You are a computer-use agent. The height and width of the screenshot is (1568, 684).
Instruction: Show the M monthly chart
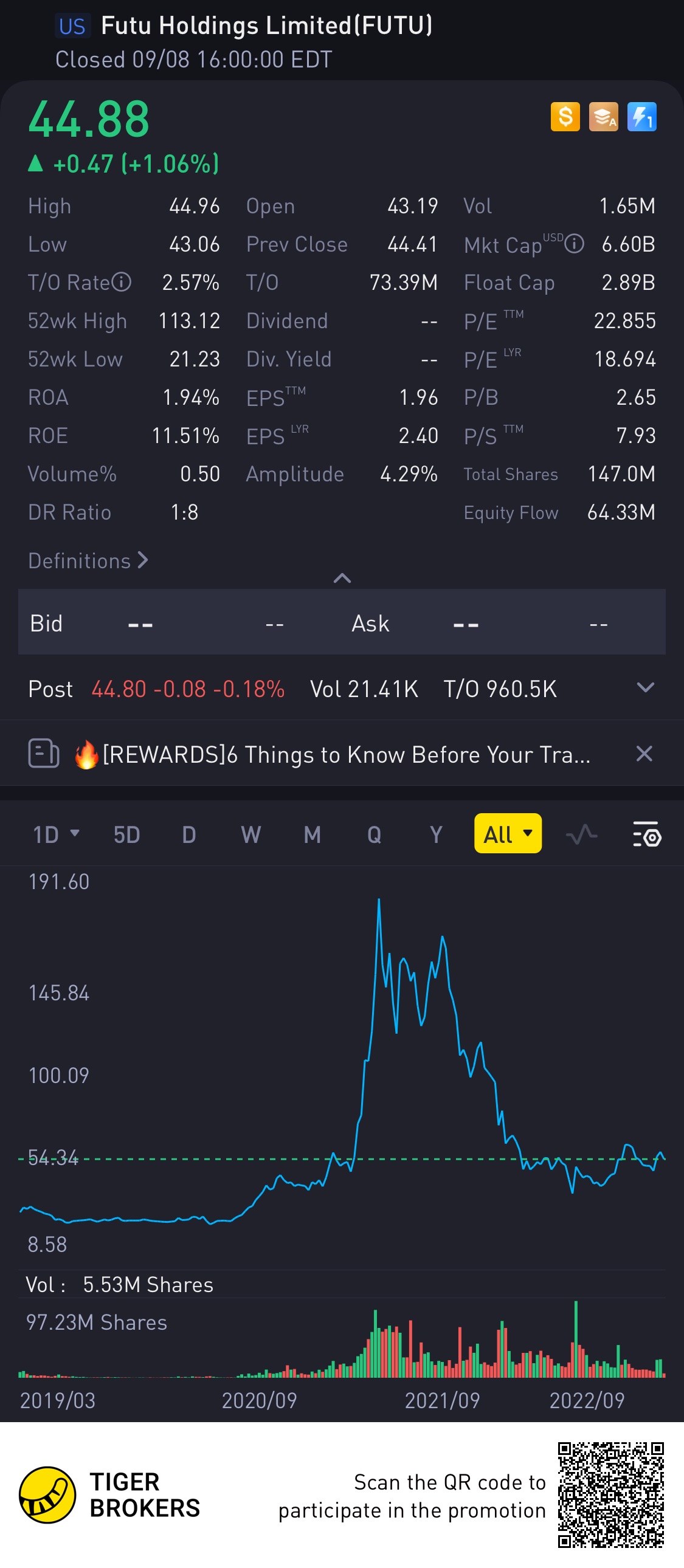point(313,834)
